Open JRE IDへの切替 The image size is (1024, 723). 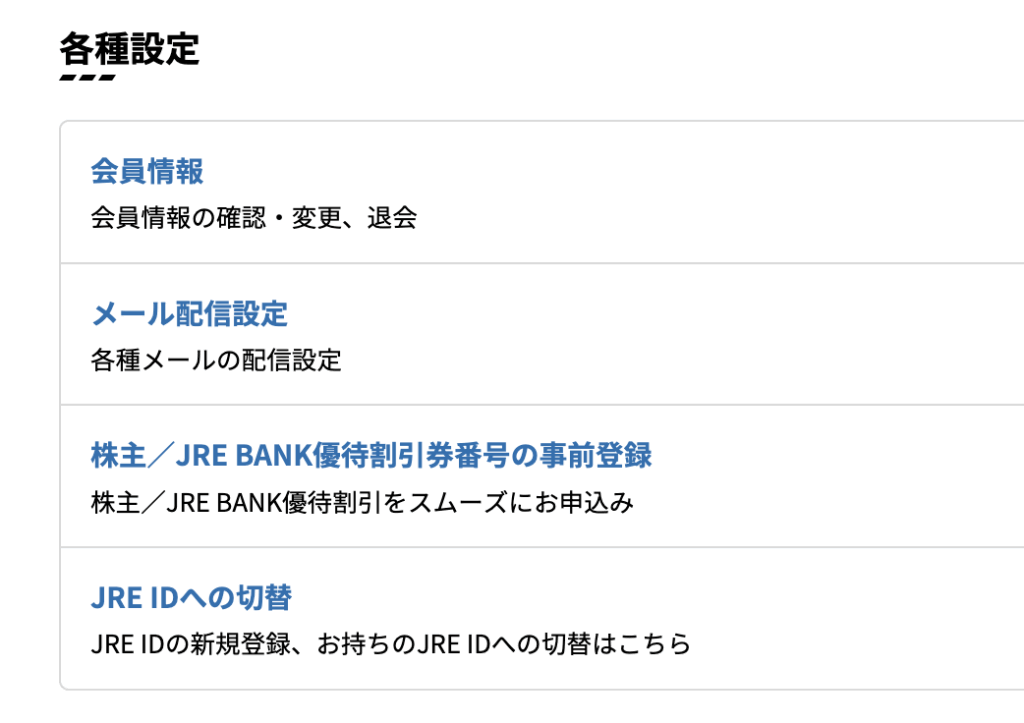191,598
